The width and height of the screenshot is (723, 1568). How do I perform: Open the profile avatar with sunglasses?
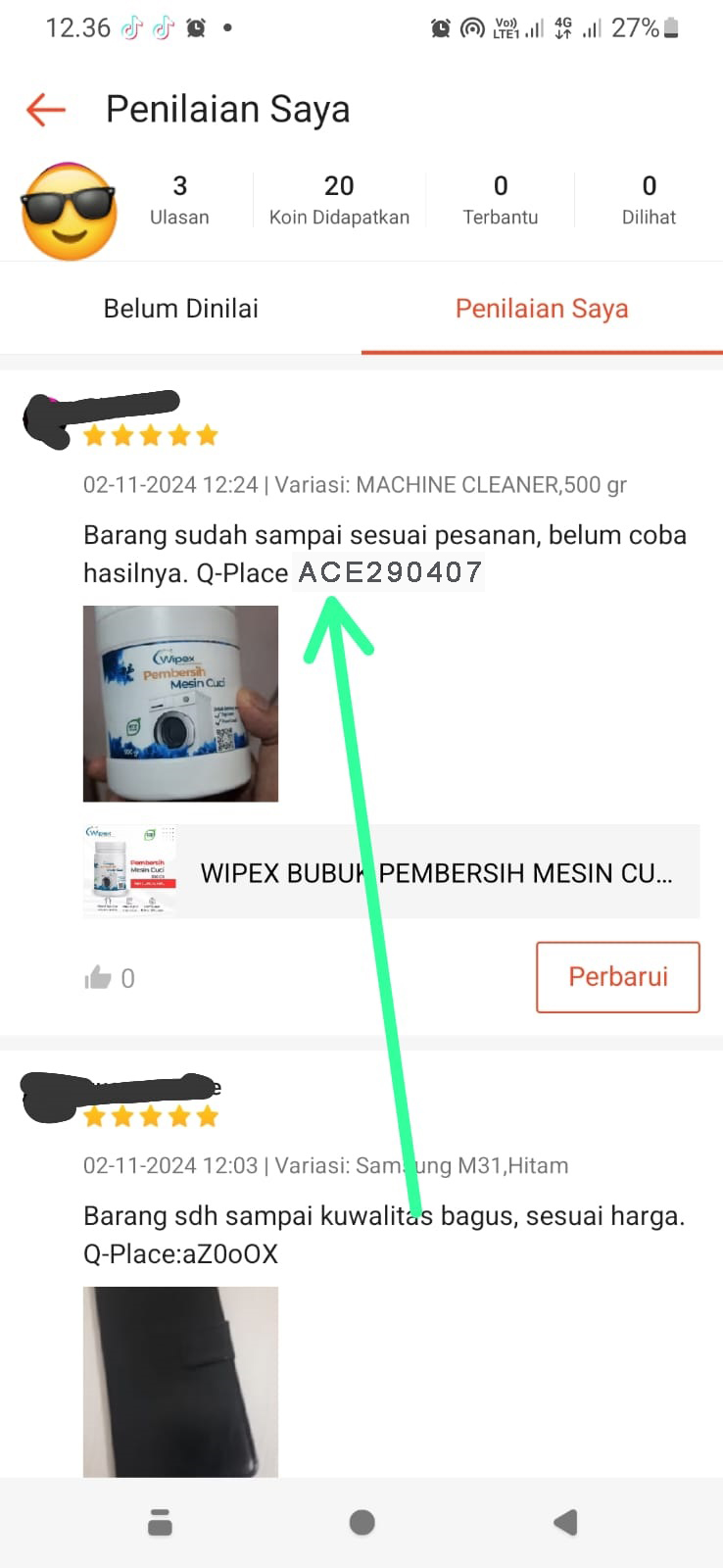[69, 212]
